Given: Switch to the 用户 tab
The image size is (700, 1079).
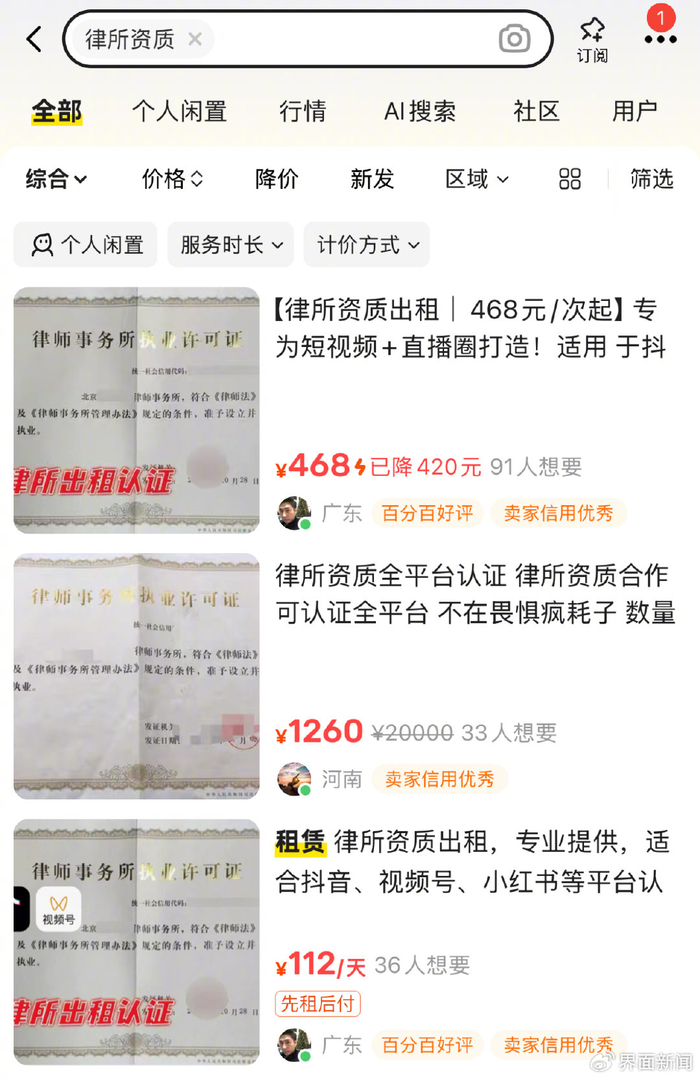Looking at the screenshot, I should coord(635,111).
